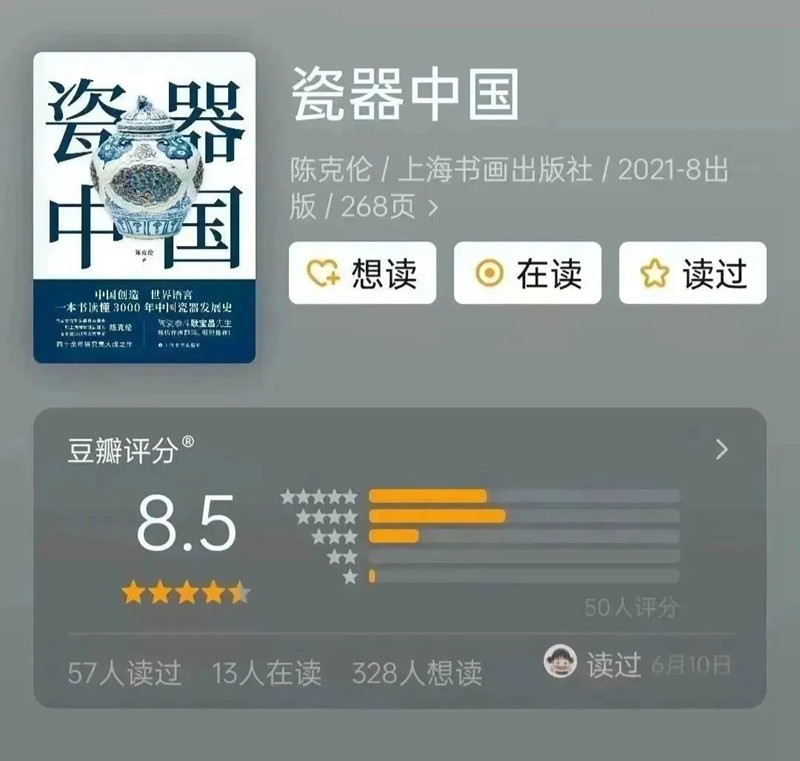The image size is (800, 761).
Task: Expand the publisher details chevron
Action: (x=433, y=208)
